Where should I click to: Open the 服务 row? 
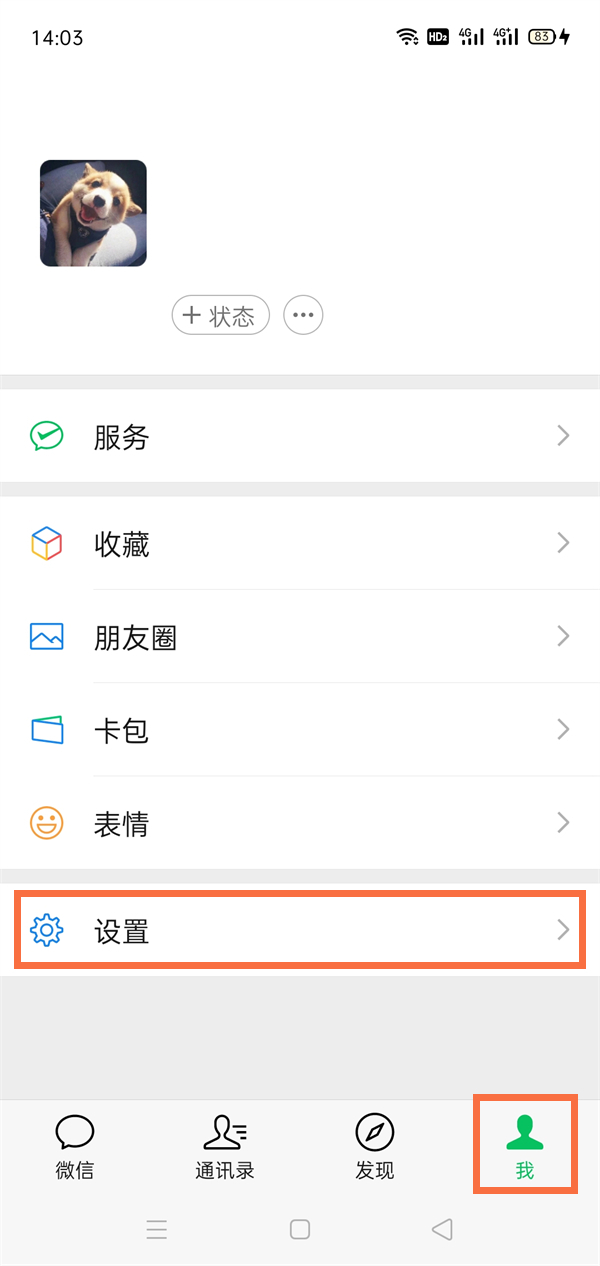pyautogui.click(x=300, y=437)
